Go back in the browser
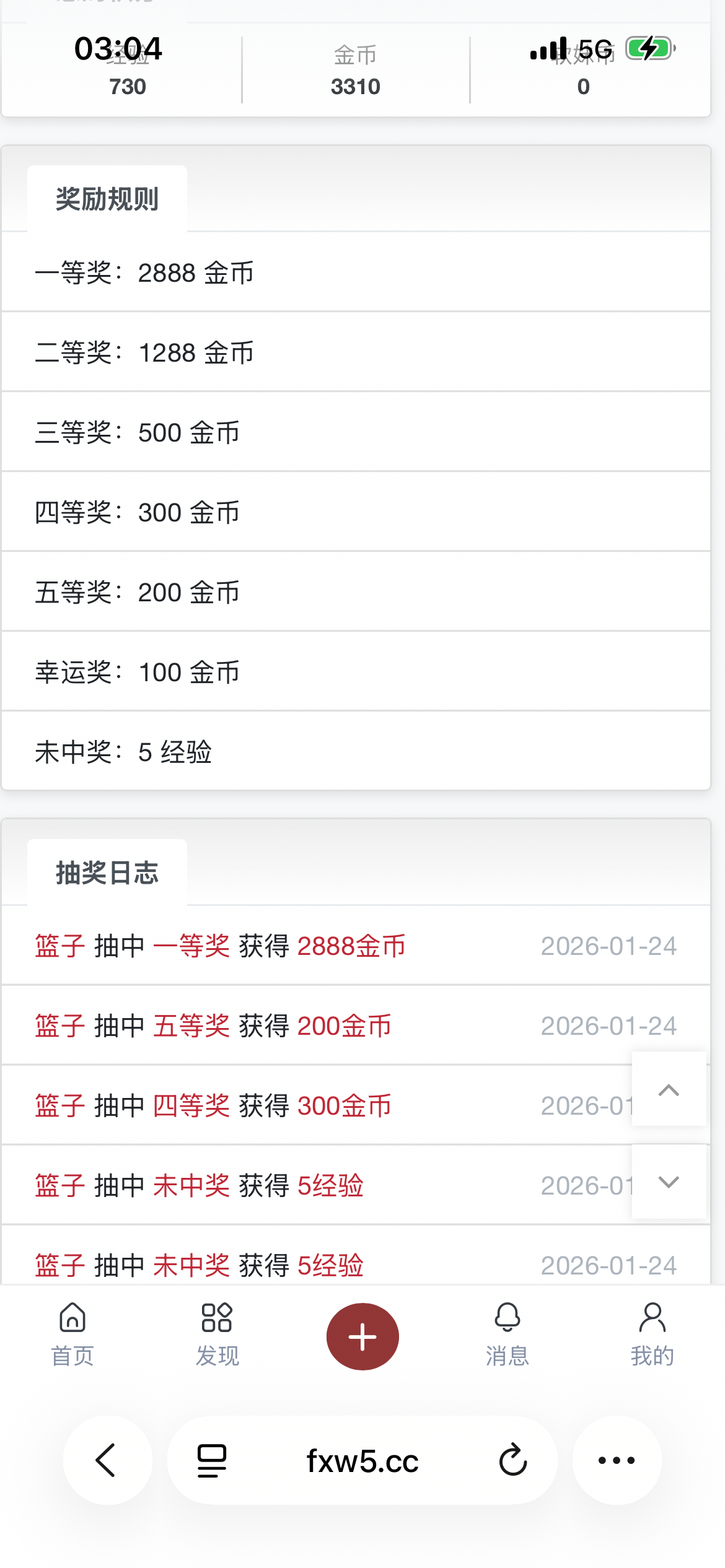 (x=107, y=1460)
